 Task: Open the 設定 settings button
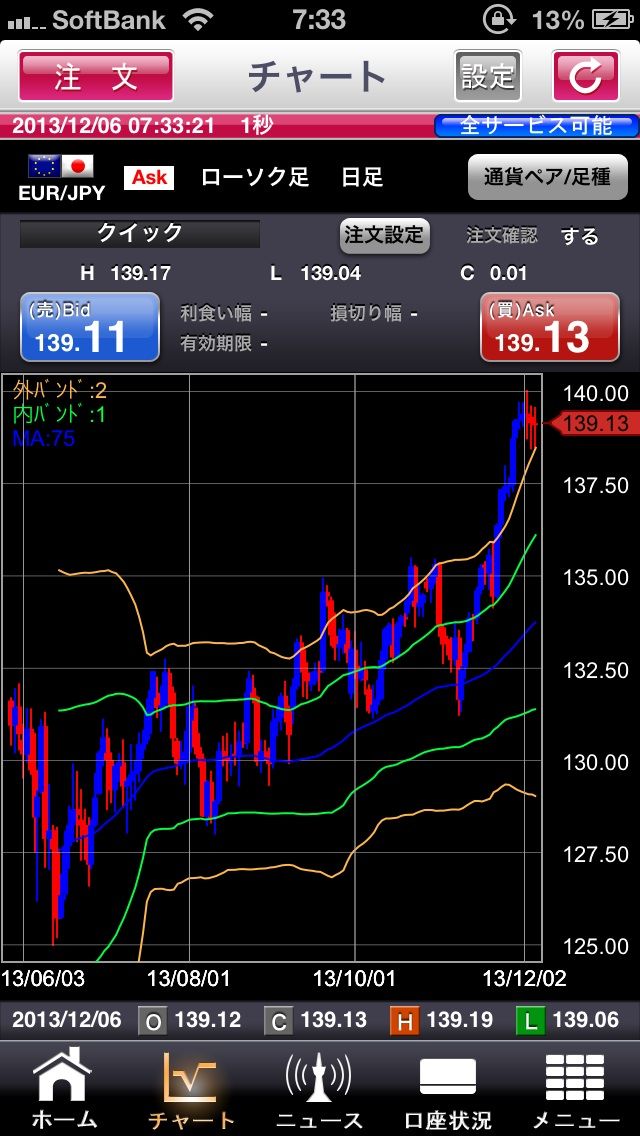[488, 76]
